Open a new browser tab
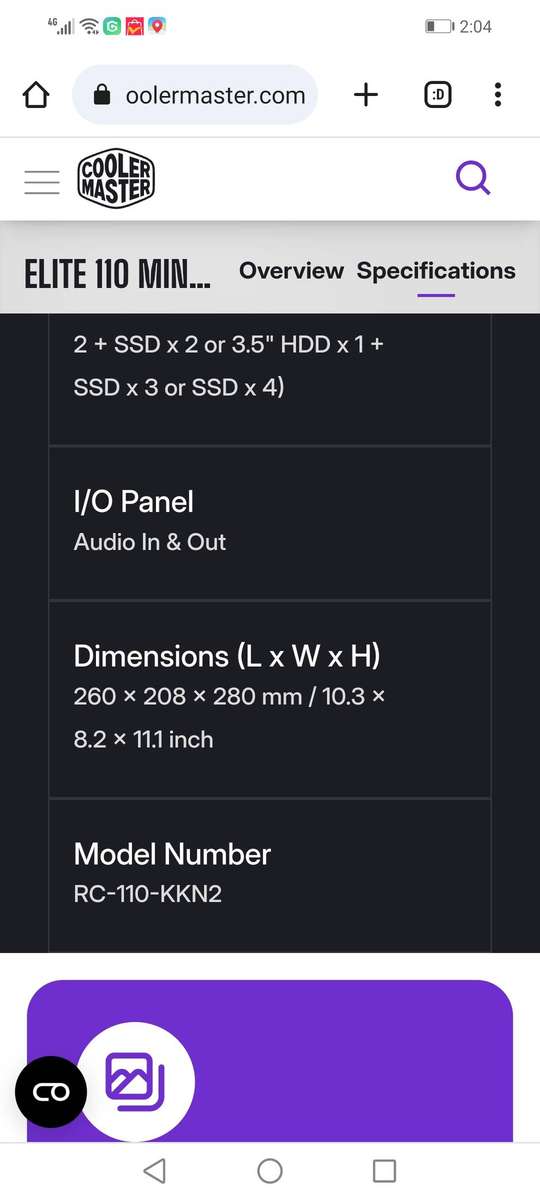This screenshot has width=540, height=1200. [366, 95]
